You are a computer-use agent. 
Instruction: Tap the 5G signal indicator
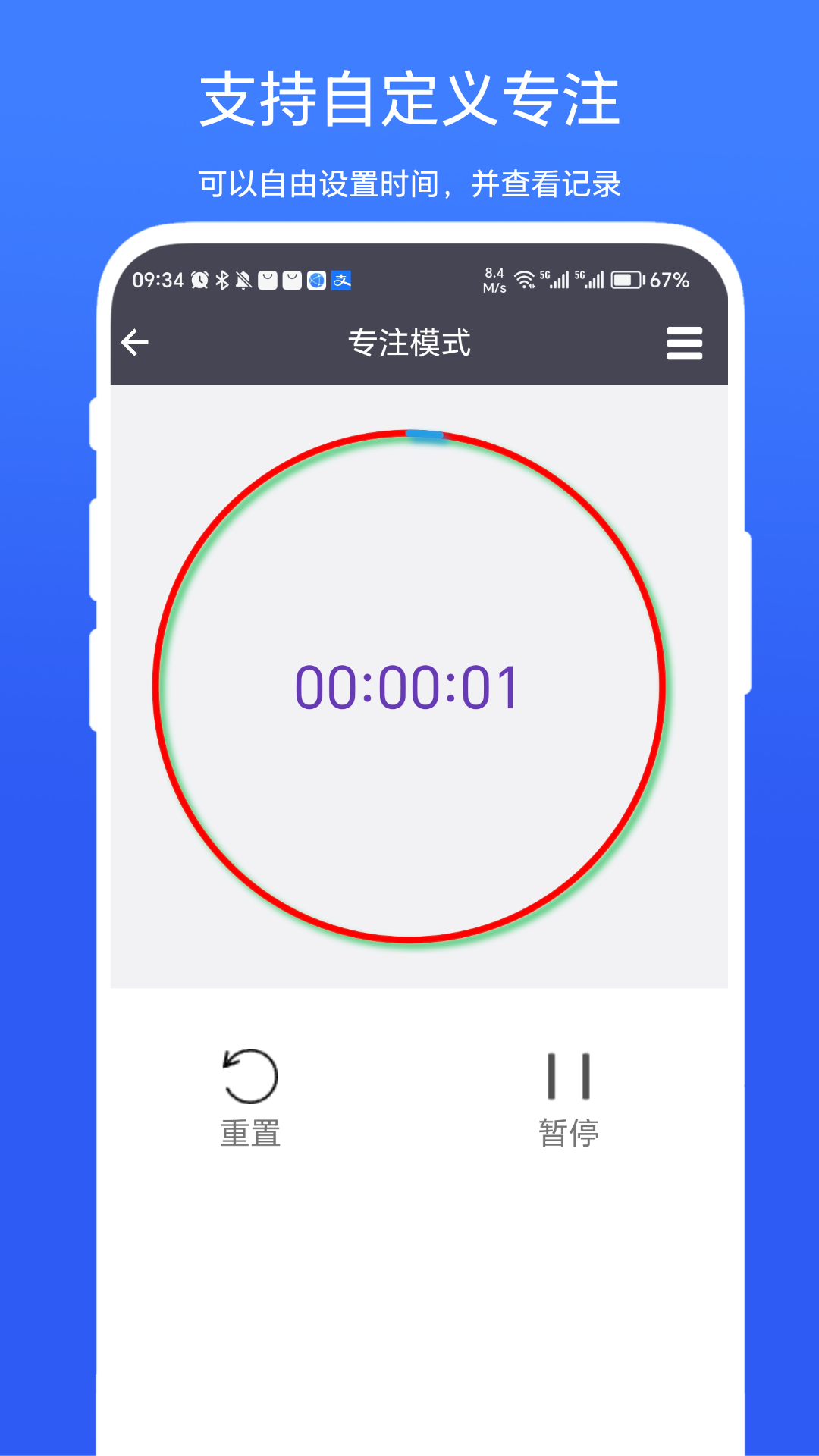tap(557, 279)
